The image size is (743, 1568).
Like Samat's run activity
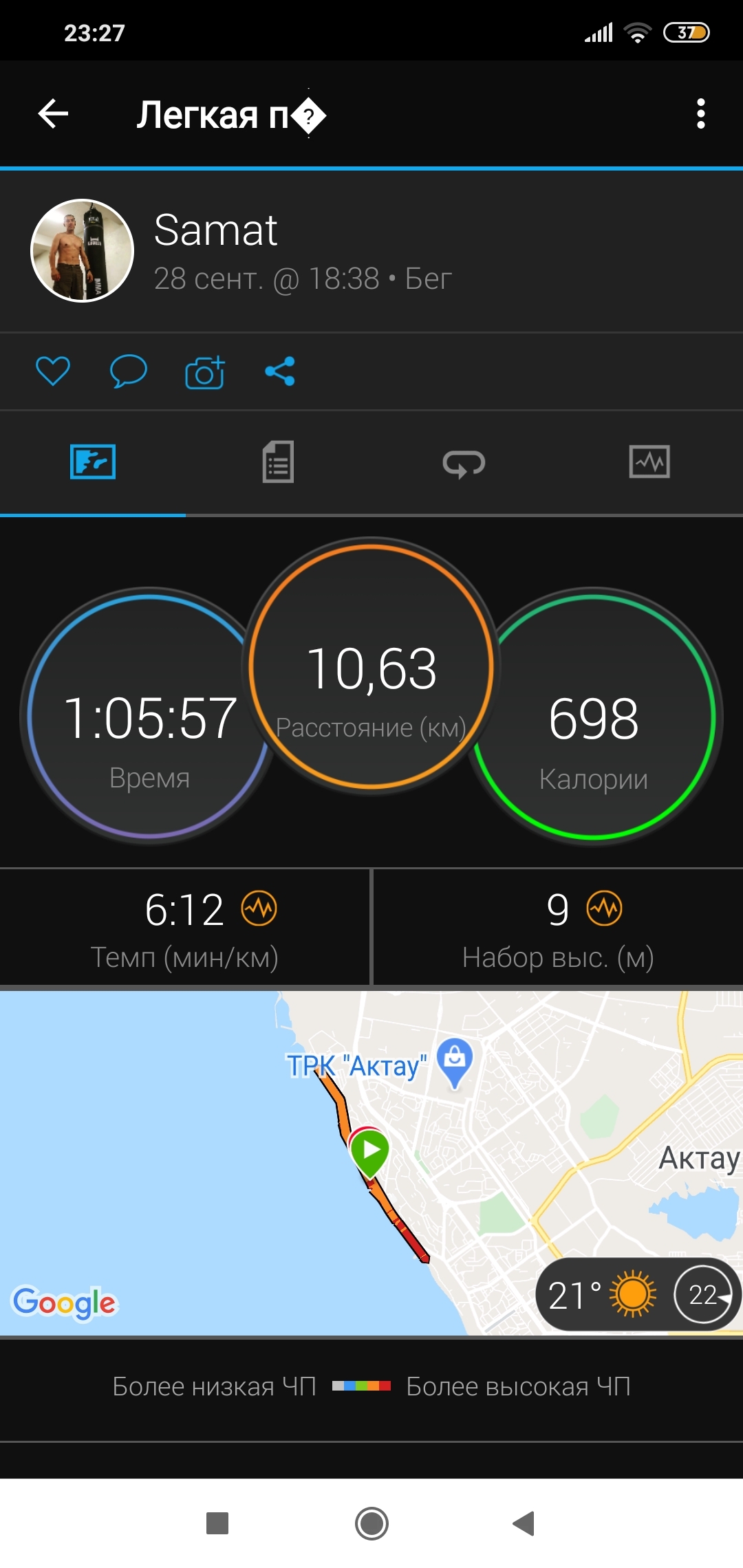[x=53, y=371]
